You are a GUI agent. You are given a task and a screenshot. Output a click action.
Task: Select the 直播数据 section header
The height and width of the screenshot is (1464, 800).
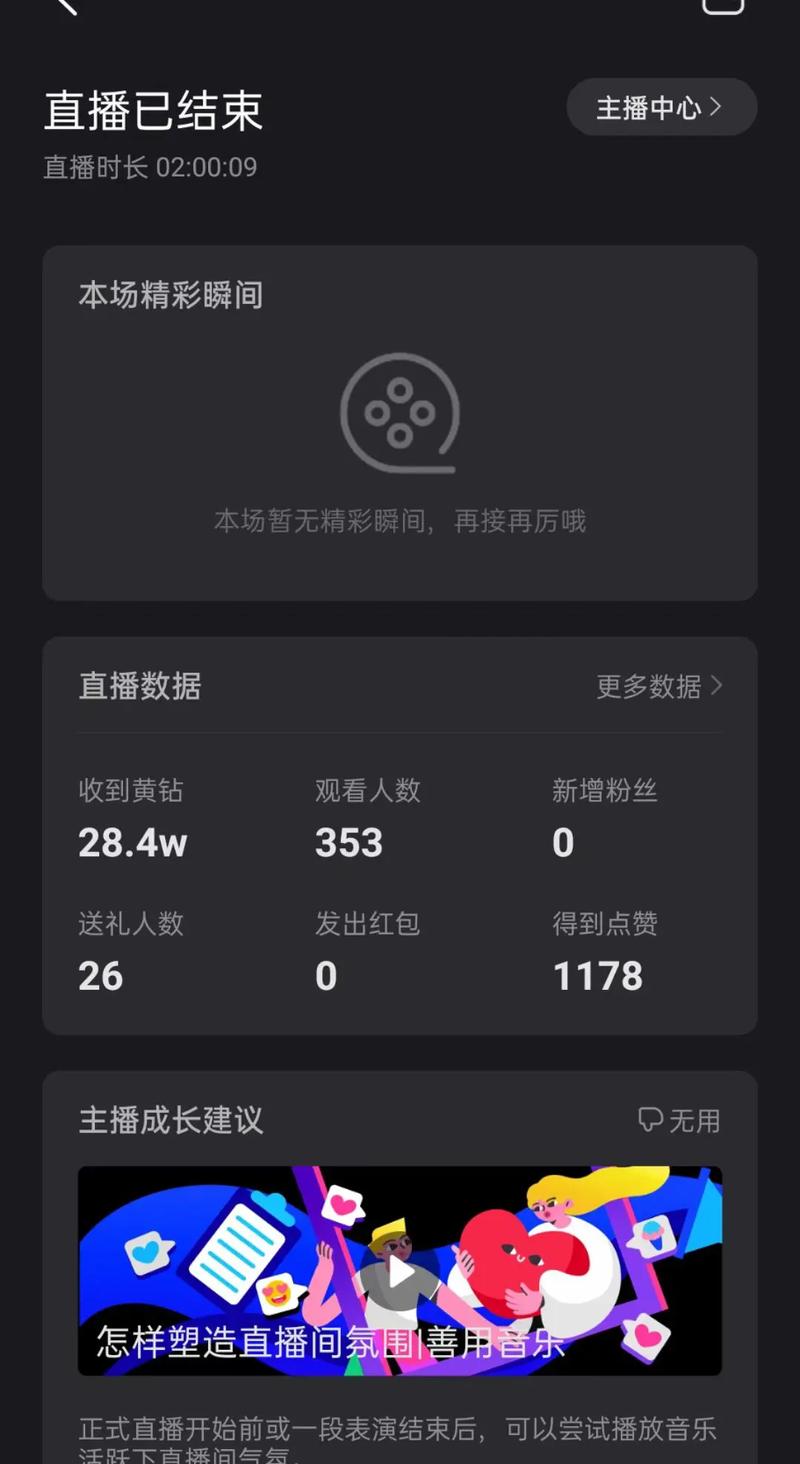pyautogui.click(x=139, y=686)
